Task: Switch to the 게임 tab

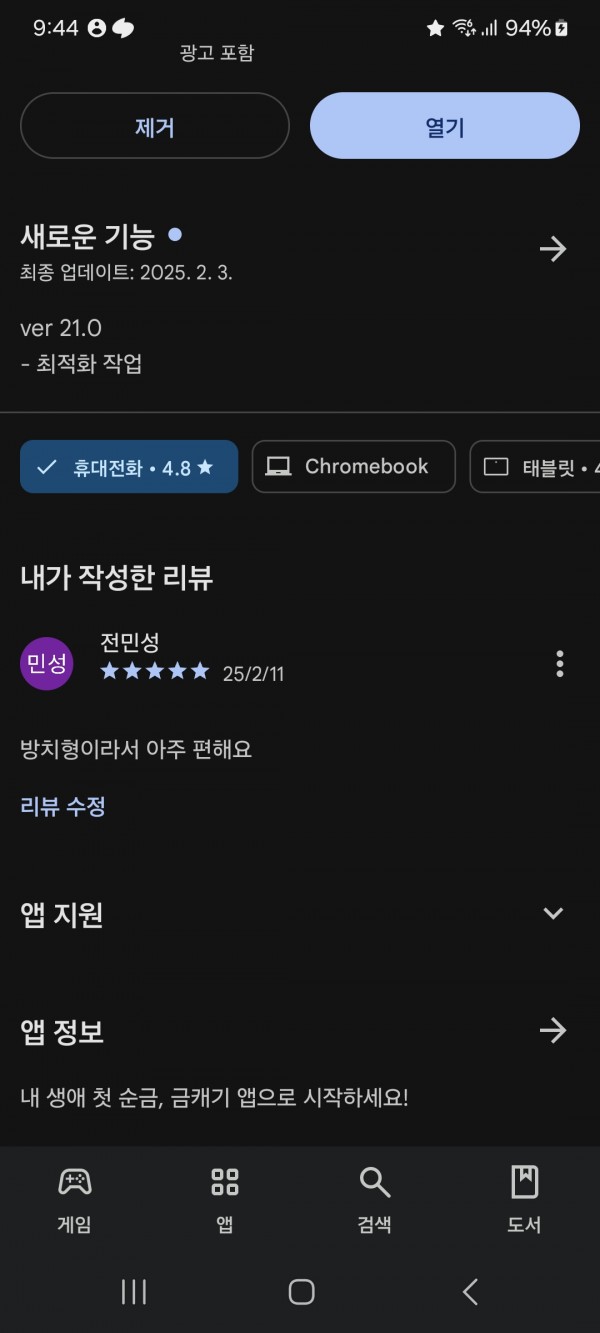Action: coord(75,1199)
